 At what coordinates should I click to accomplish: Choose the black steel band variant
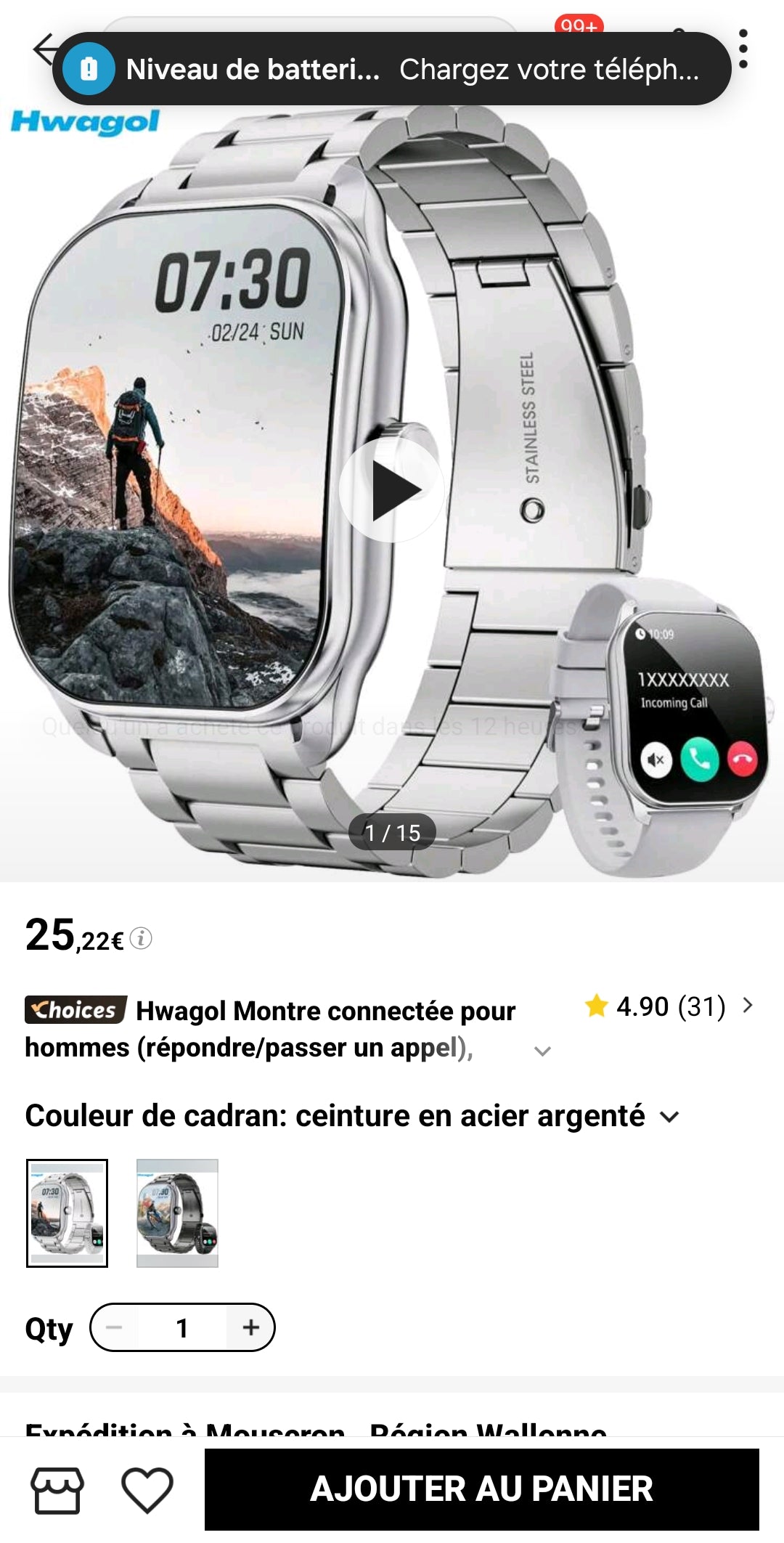coord(177,1213)
